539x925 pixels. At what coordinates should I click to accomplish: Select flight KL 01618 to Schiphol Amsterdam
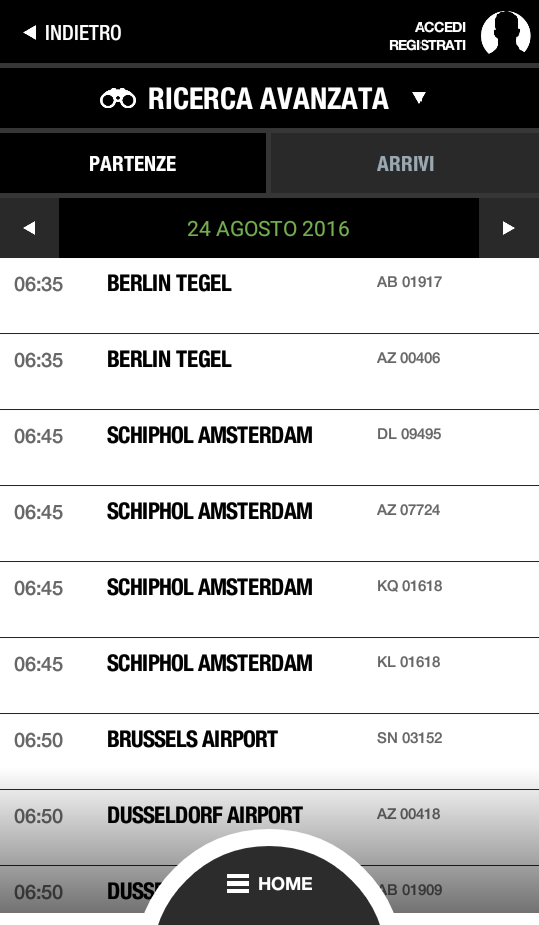[270, 676]
